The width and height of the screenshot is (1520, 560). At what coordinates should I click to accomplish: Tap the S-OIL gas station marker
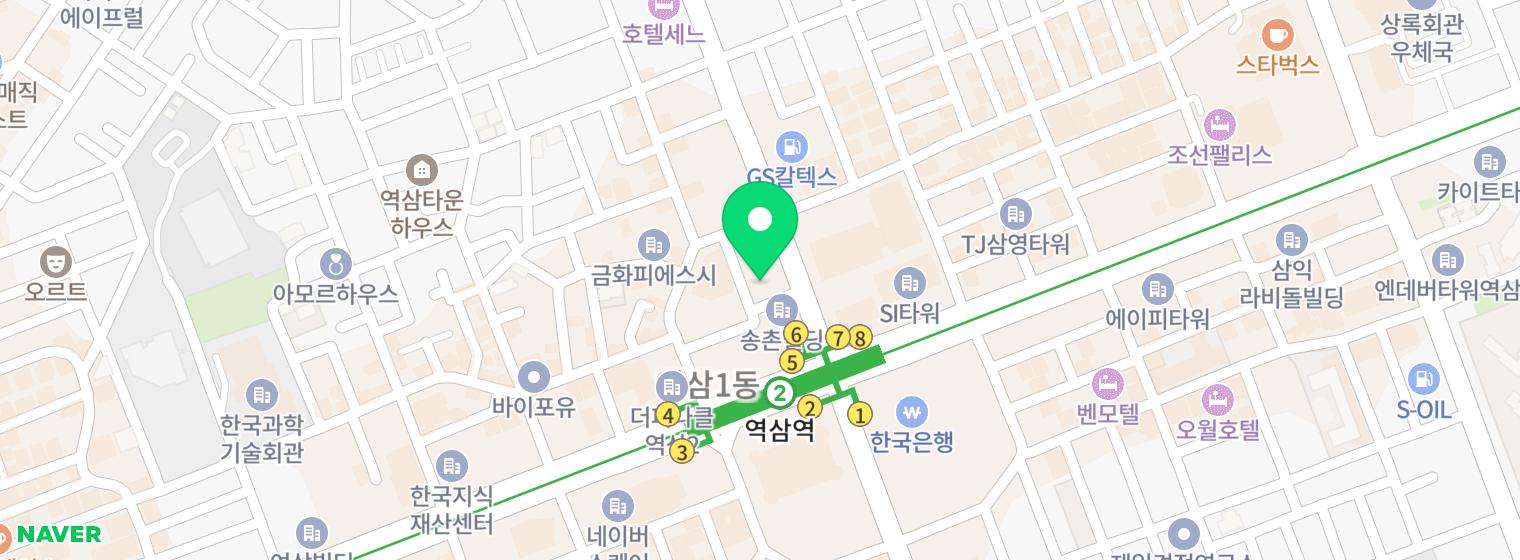(1424, 380)
